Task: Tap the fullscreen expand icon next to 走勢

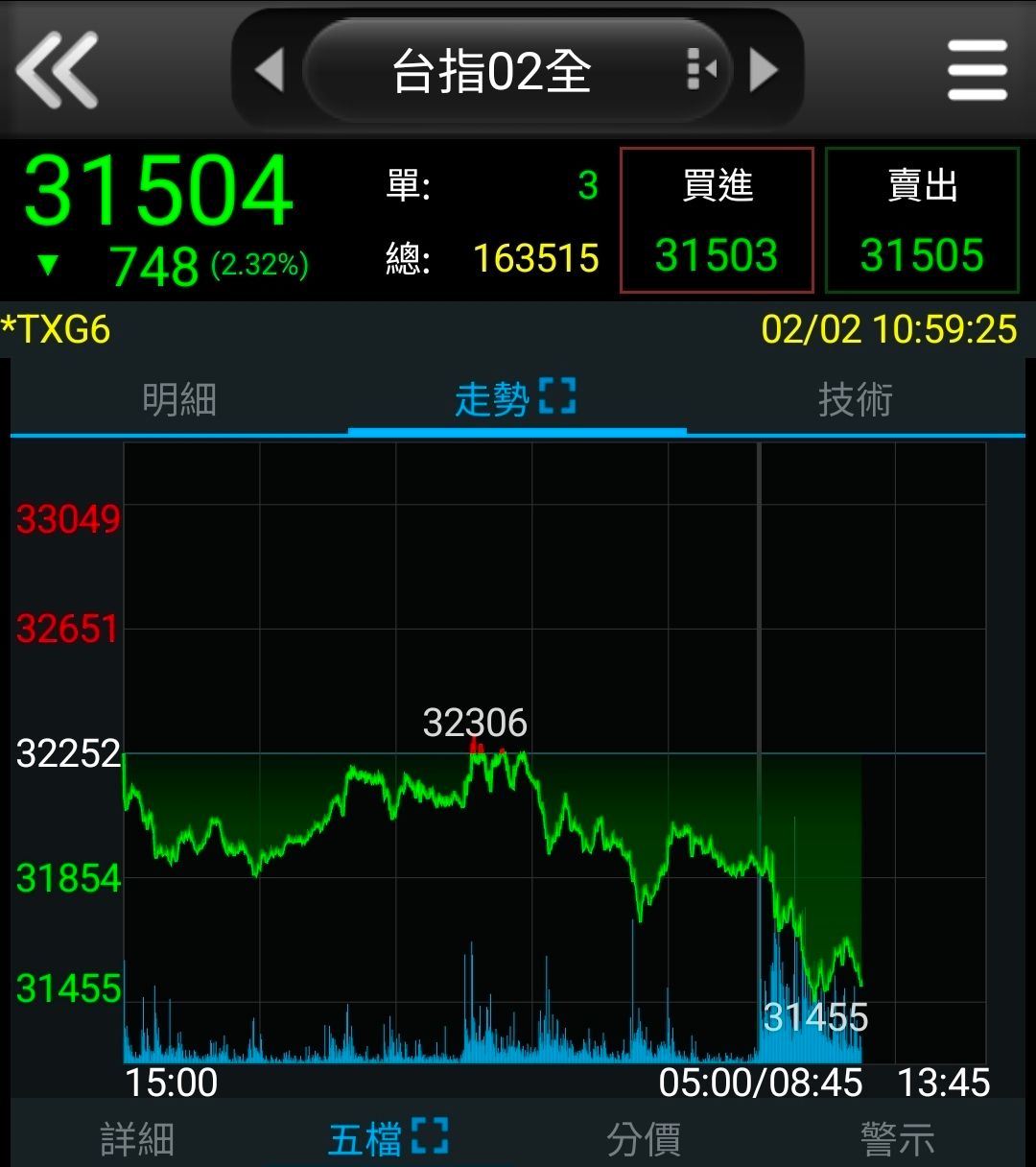Action: (x=559, y=393)
